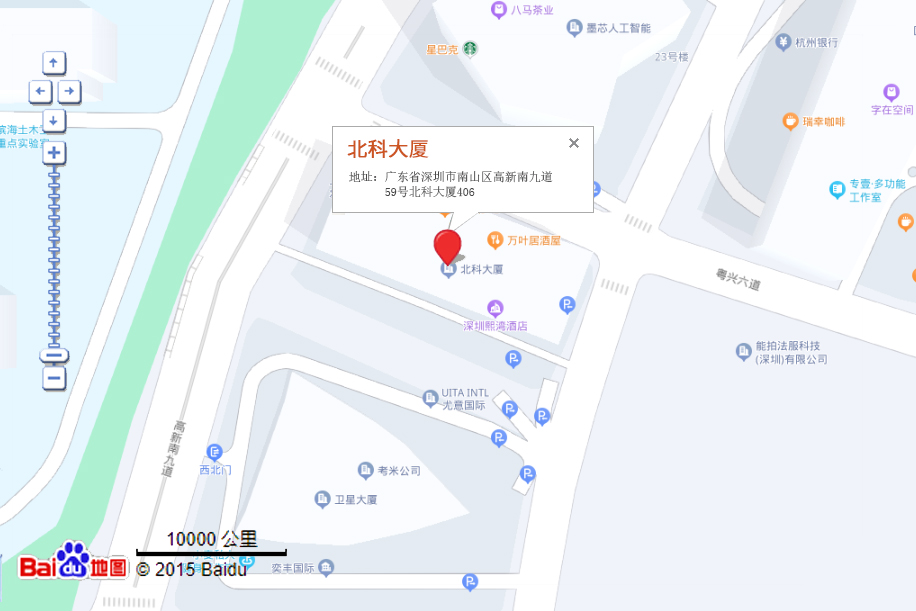Pan the map right with the arrow
Image resolution: width=916 pixels, height=611 pixels.
(69, 92)
